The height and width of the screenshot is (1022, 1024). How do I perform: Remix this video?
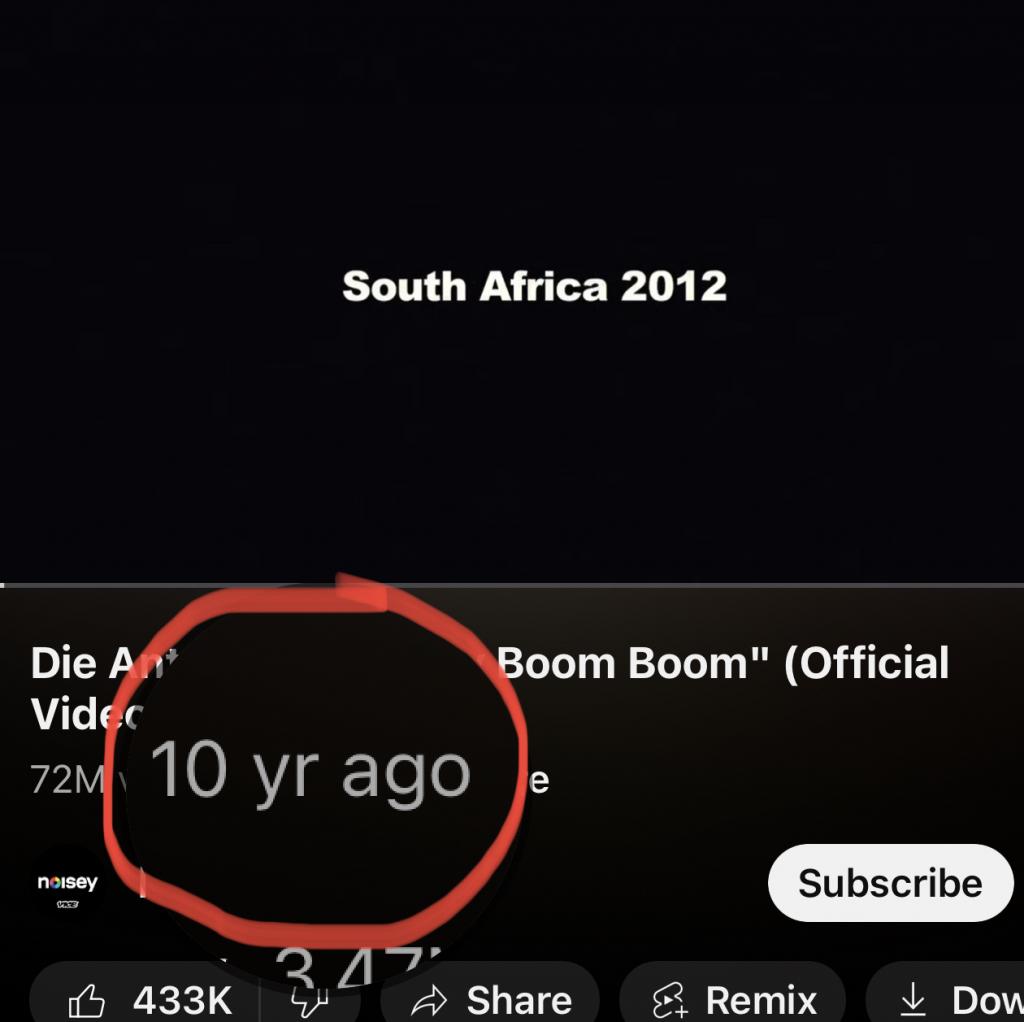click(731, 999)
